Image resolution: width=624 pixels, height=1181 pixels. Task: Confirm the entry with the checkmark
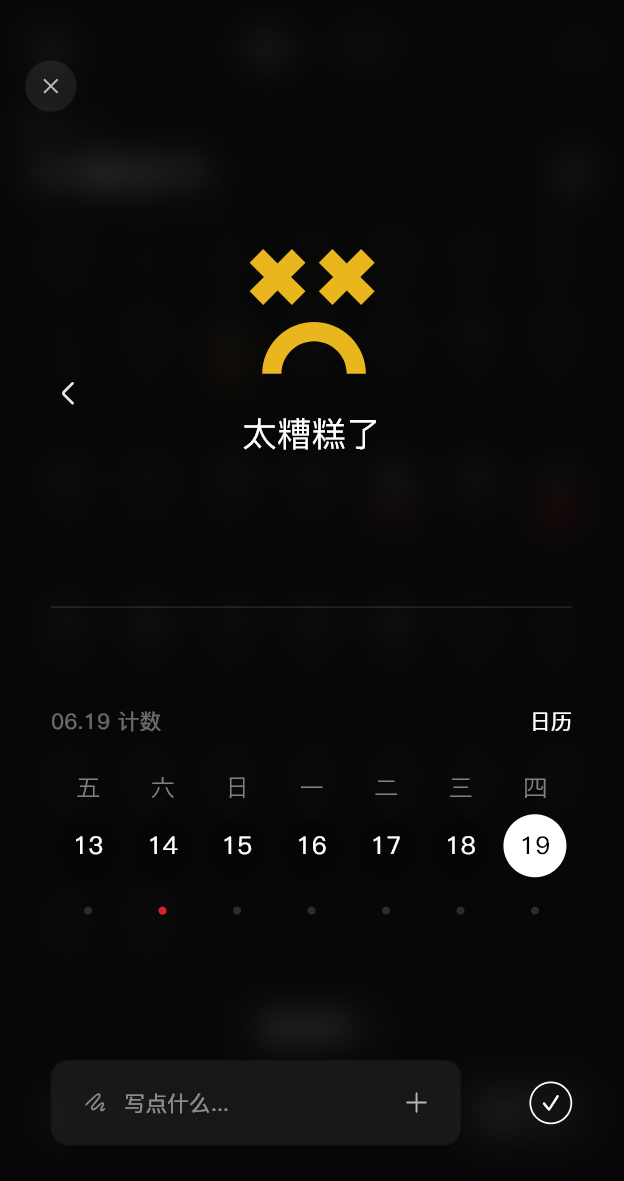[x=550, y=1103]
